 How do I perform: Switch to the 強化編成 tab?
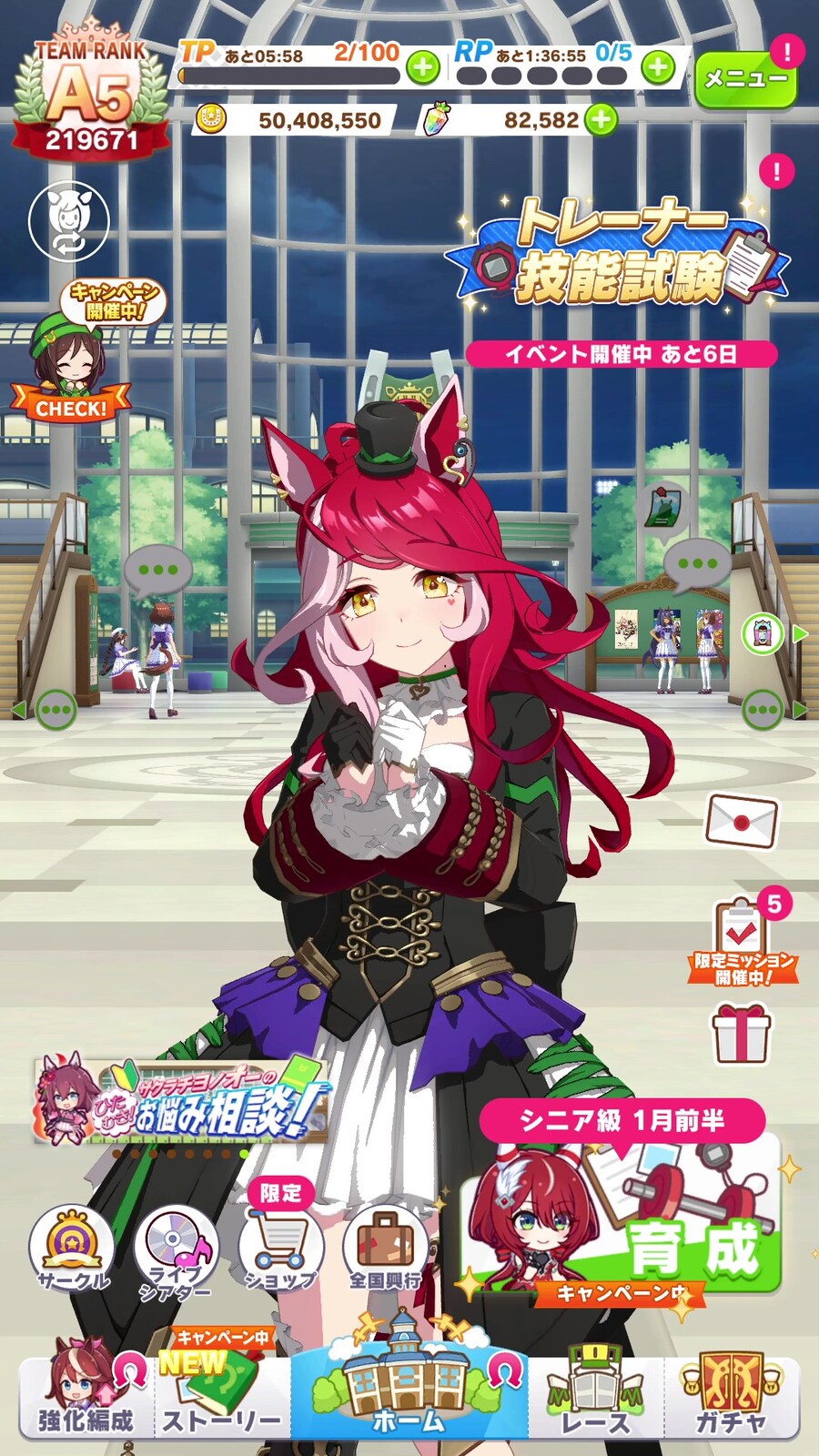[86, 1392]
